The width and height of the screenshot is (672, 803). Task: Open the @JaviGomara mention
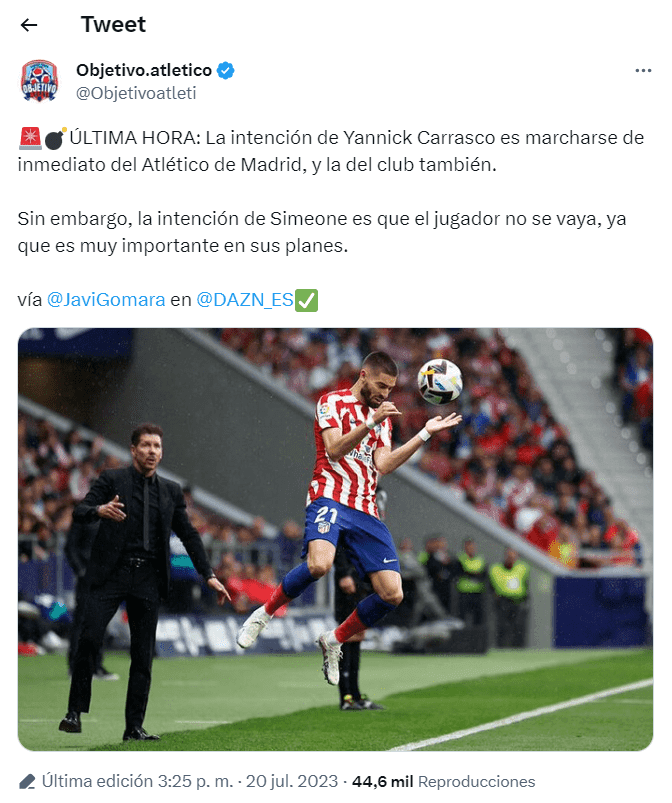pyautogui.click(x=106, y=300)
